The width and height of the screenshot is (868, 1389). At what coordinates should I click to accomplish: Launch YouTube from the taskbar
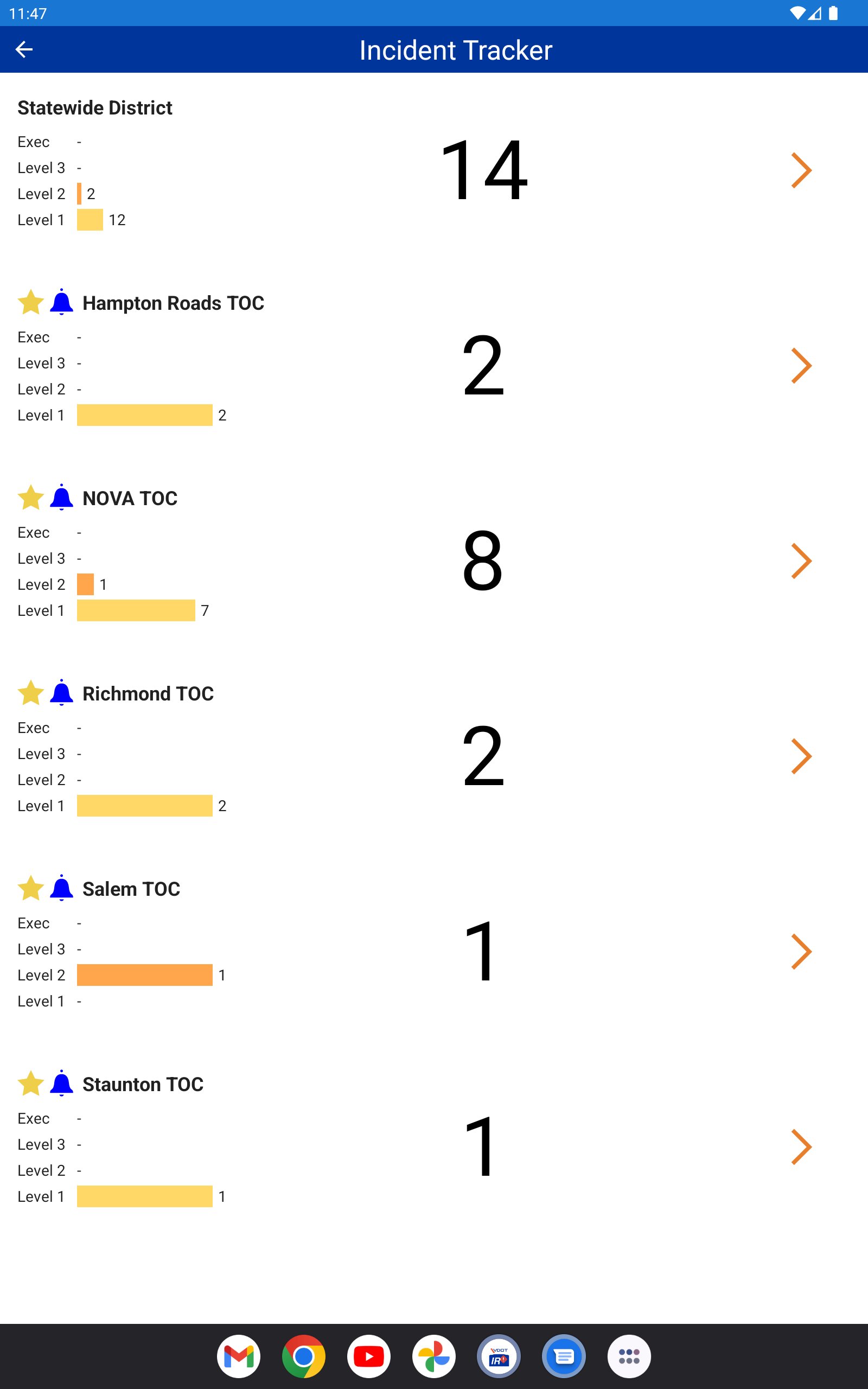pyautogui.click(x=368, y=1356)
